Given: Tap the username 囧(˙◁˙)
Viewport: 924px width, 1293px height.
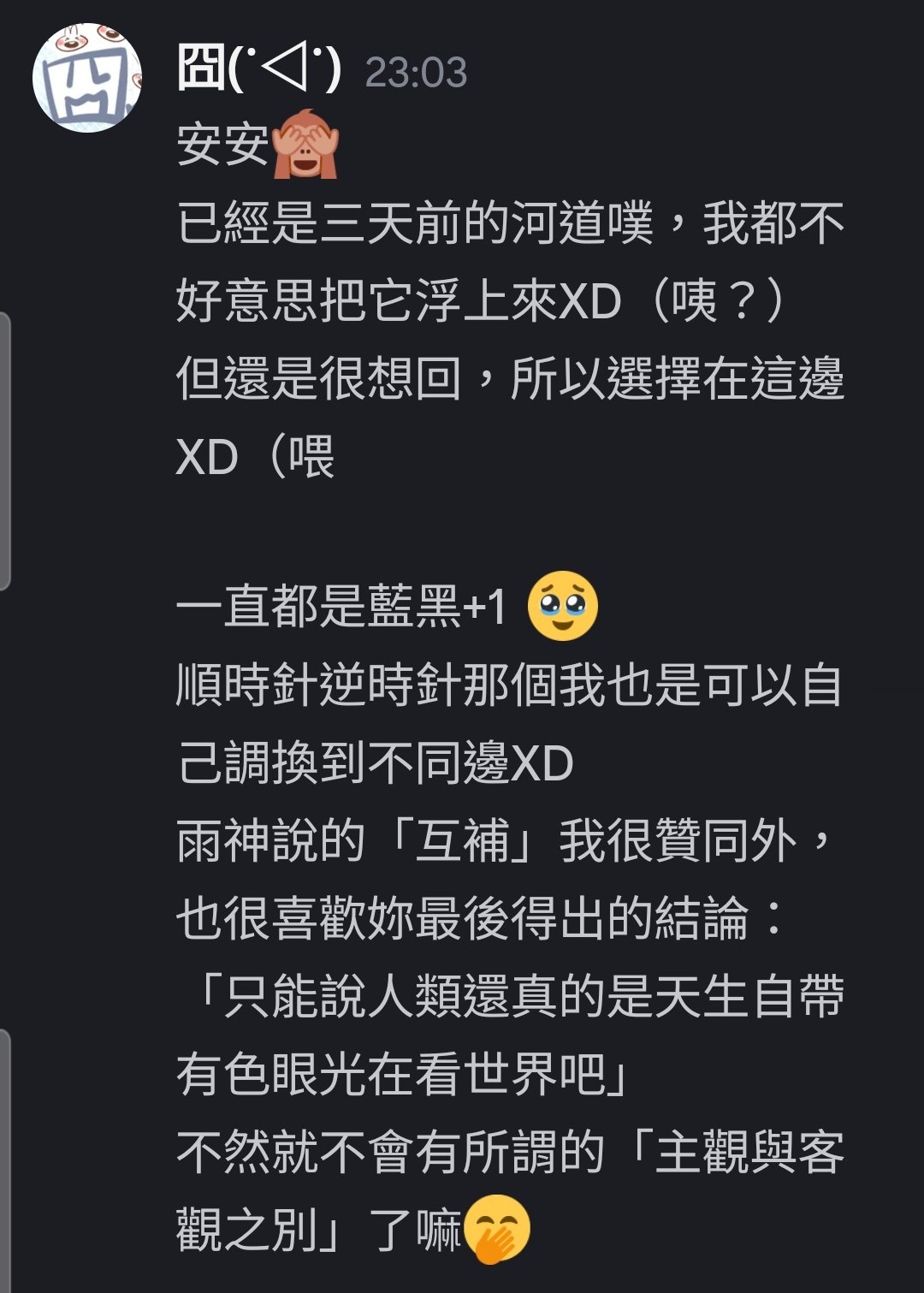Looking at the screenshot, I should tap(258, 68).
